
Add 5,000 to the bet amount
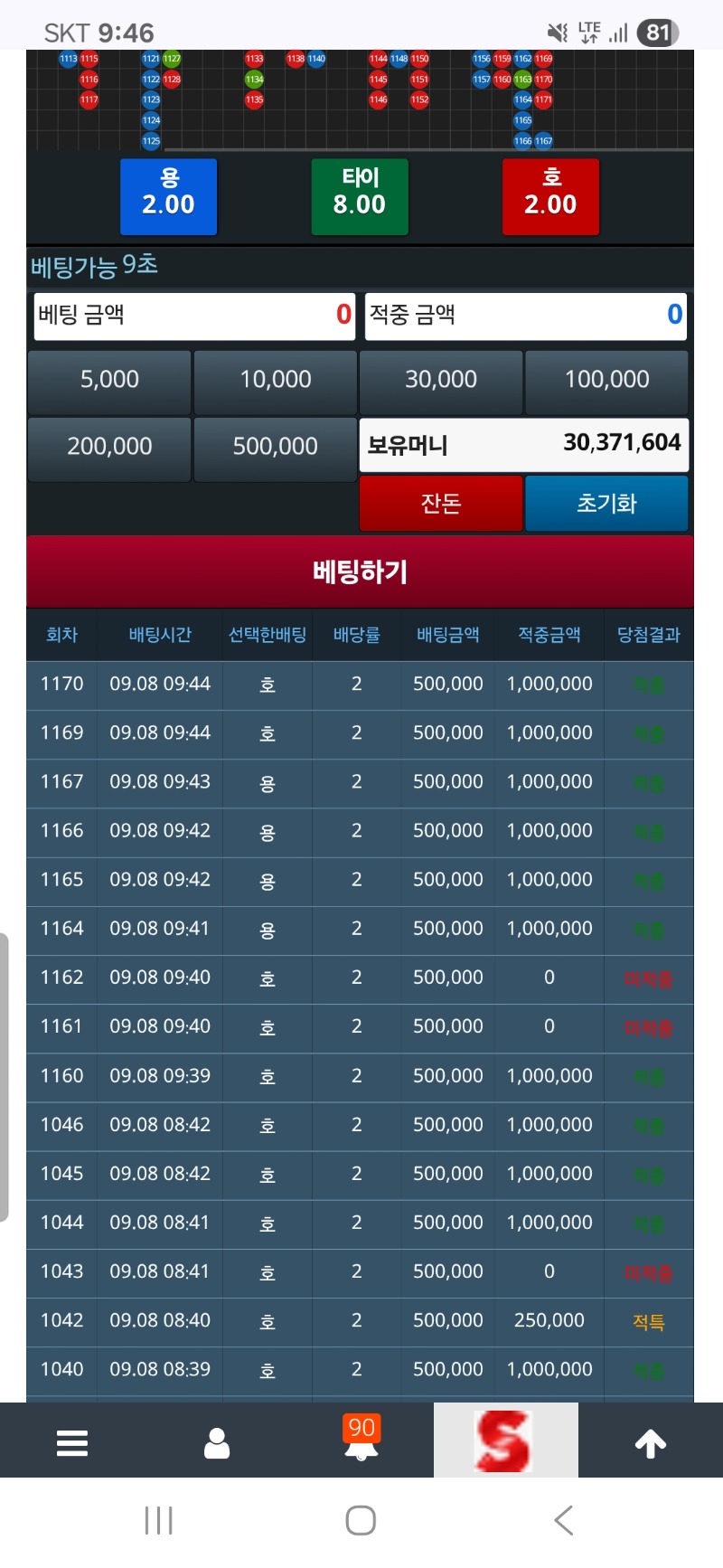click(109, 382)
